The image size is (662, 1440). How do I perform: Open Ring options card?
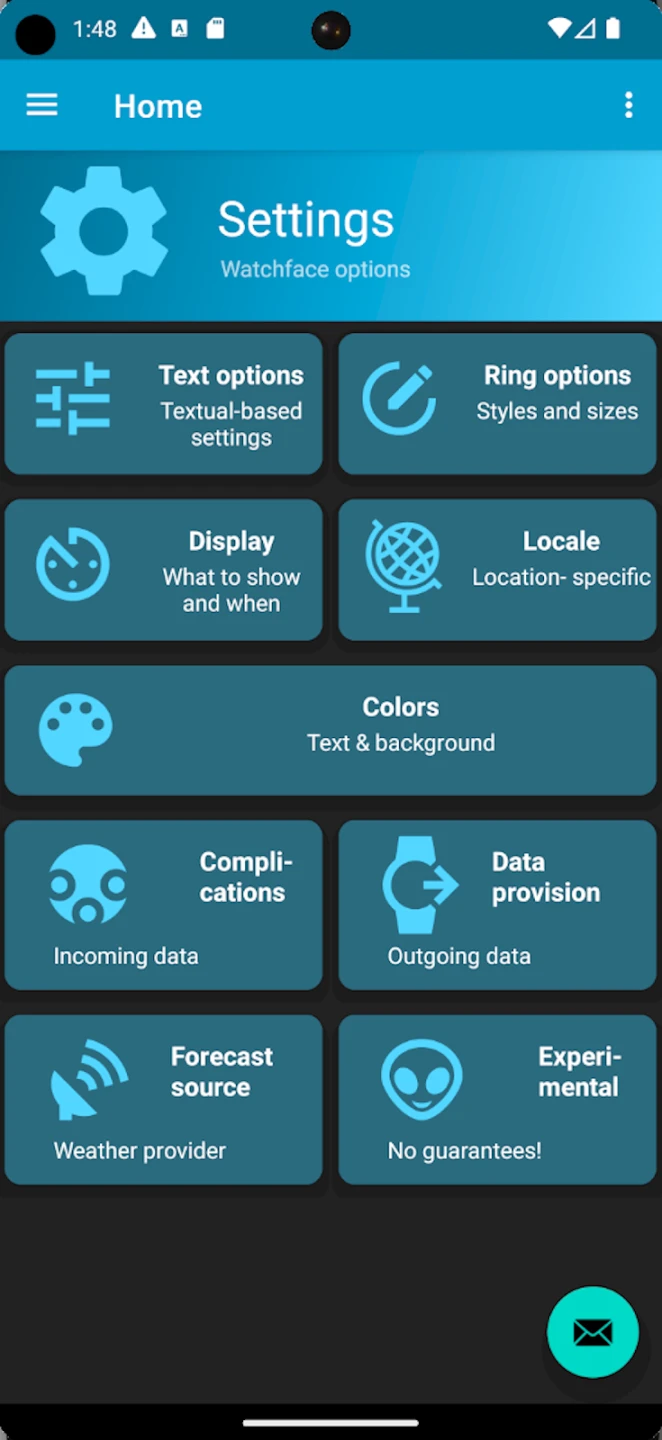coord(497,404)
